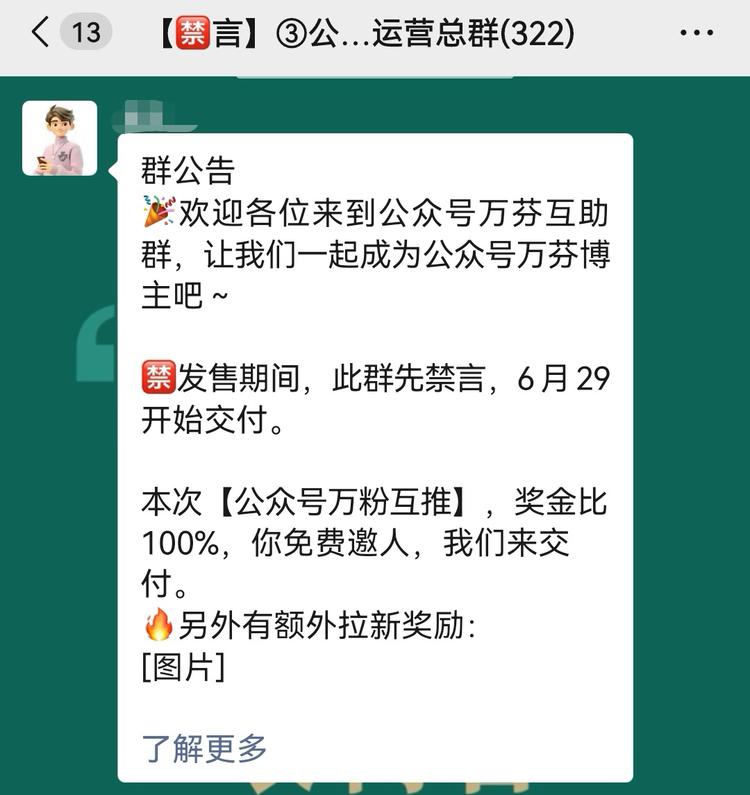Tap the unread count badge showing 13
The height and width of the screenshot is (795, 750).
tap(83, 32)
